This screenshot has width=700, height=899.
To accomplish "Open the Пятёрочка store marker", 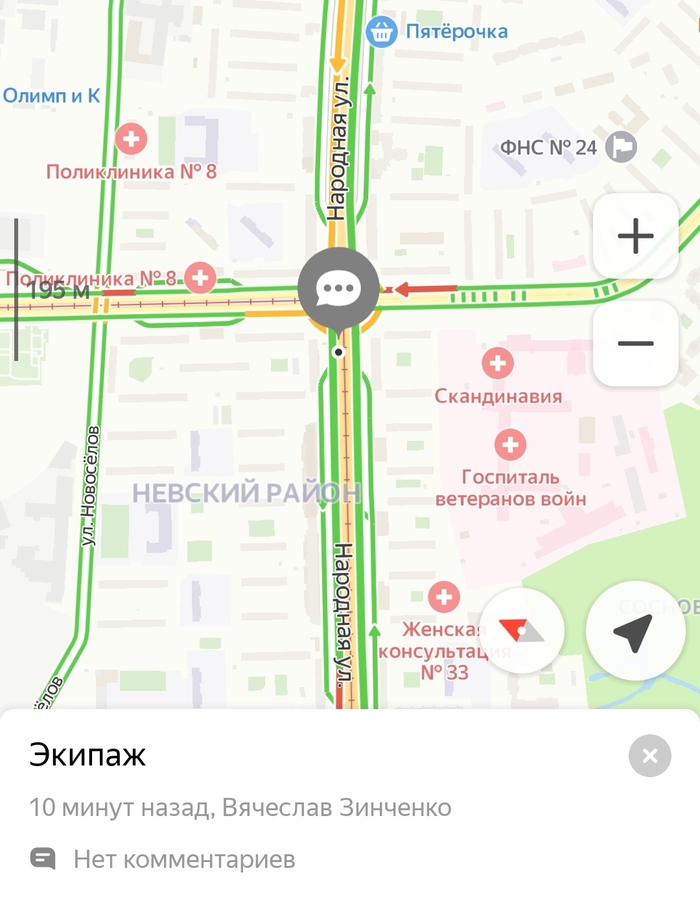I will coord(381,32).
